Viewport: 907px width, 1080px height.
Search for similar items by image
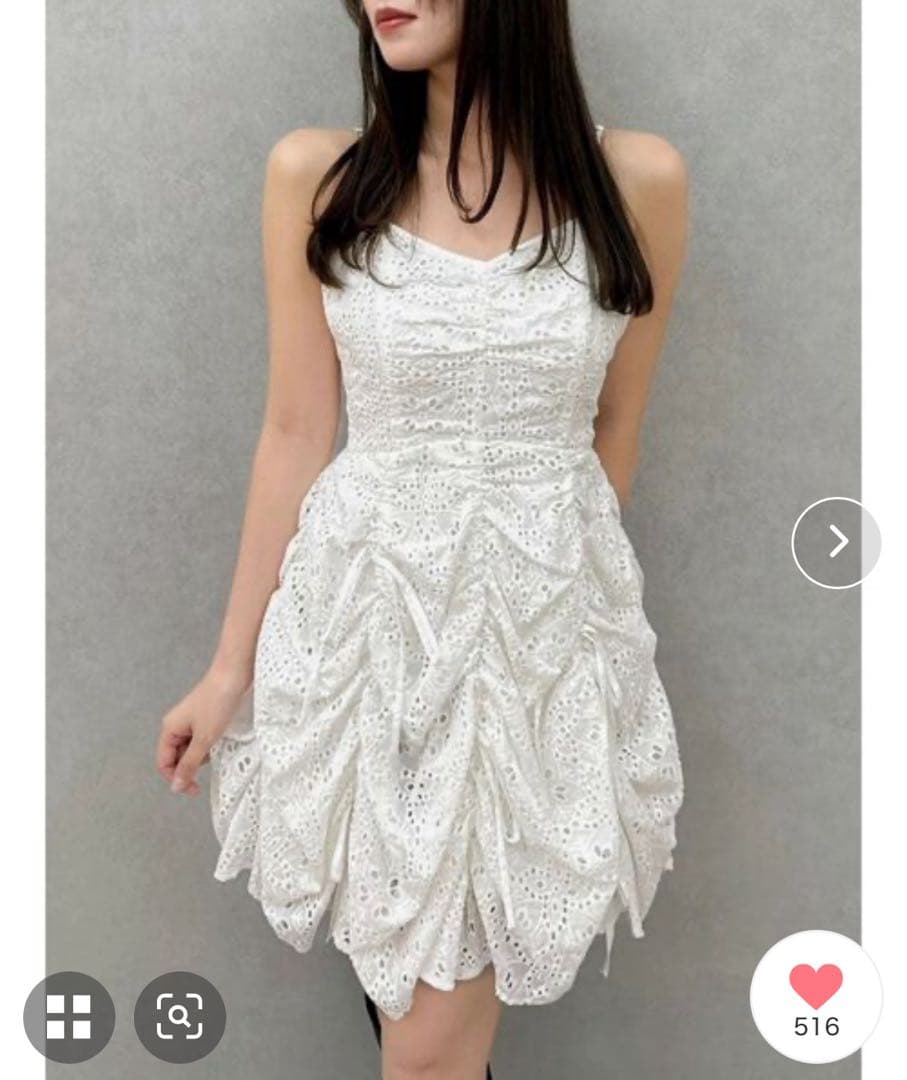pyautogui.click(x=180, y=1016)
